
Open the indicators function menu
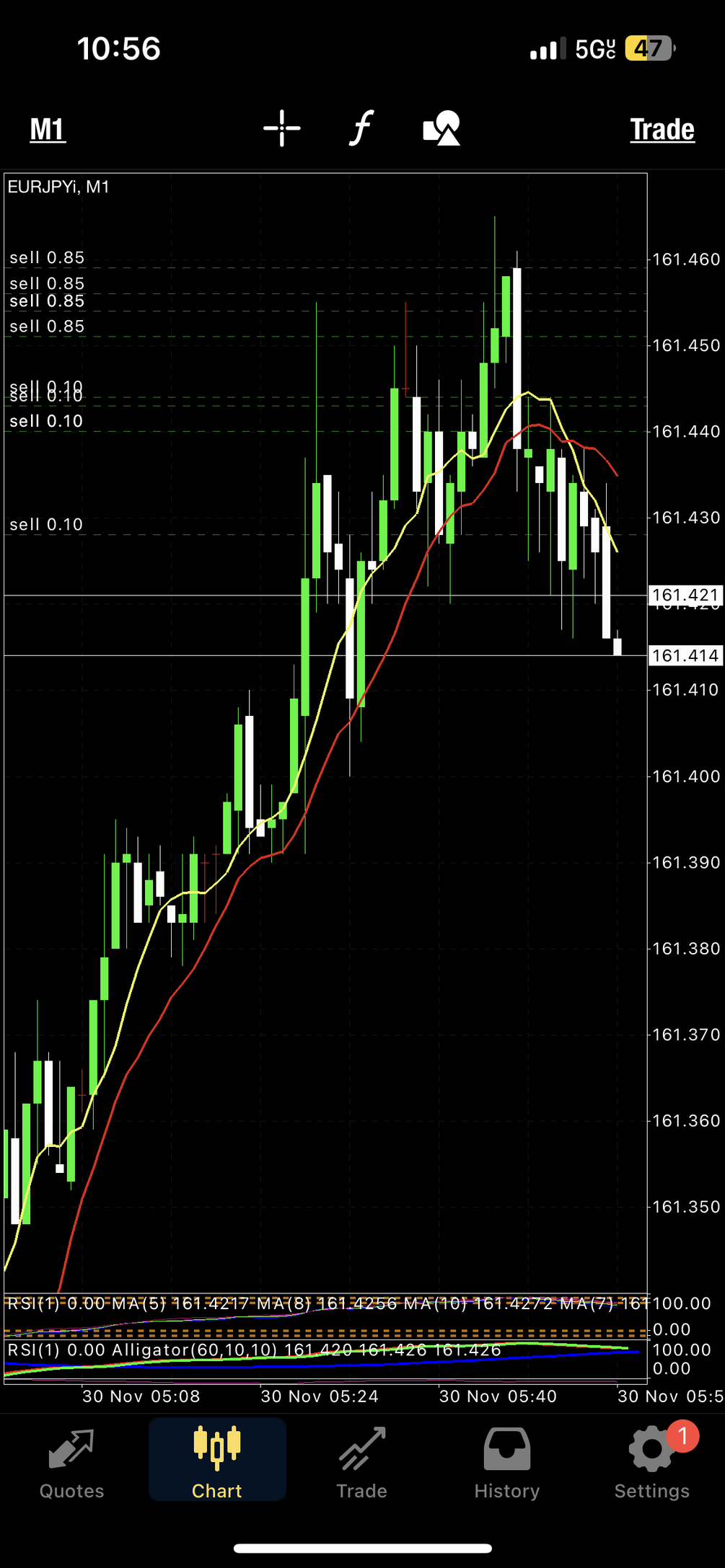(x=361, y=128)
